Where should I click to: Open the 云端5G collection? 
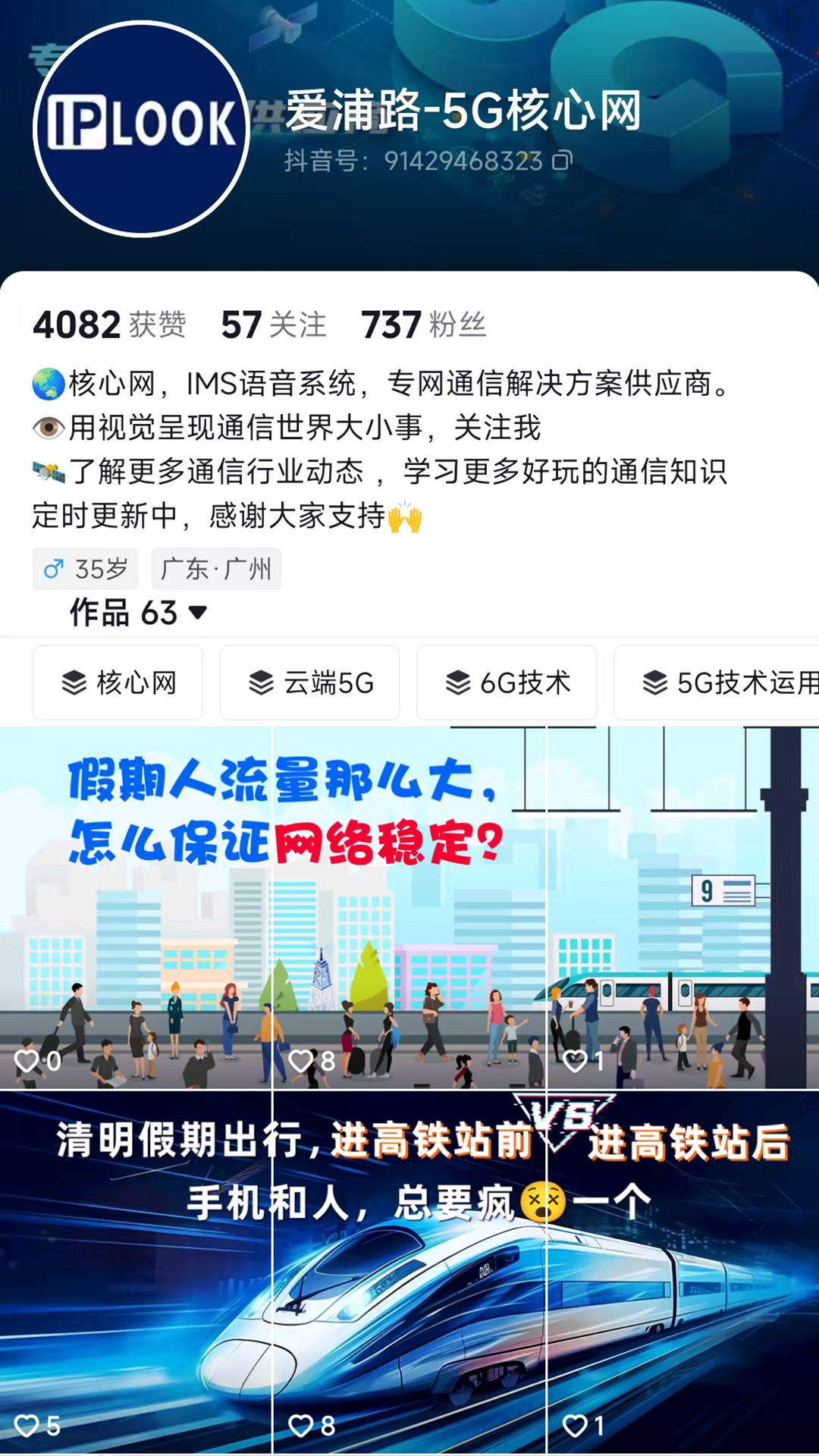pos(309,682)
